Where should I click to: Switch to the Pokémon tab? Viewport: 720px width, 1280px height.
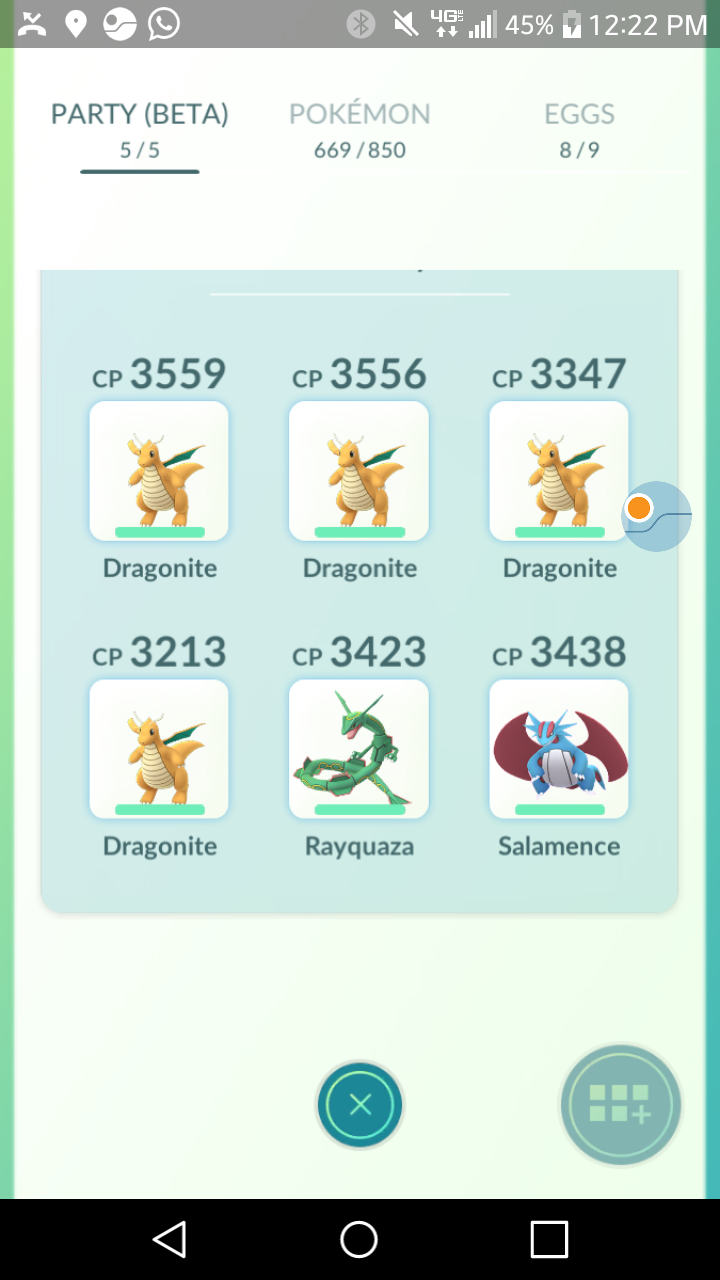point(359,130)
